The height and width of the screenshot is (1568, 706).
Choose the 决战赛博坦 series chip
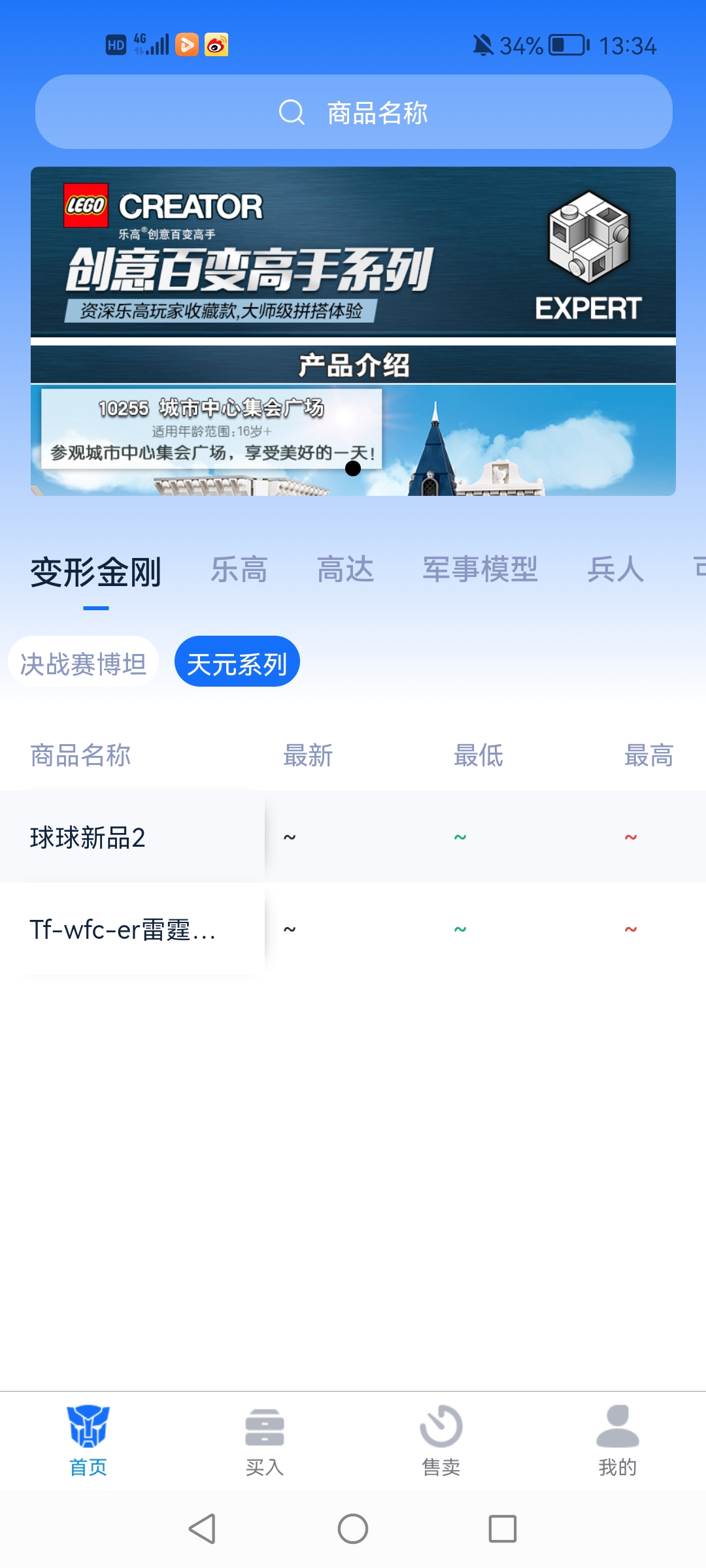pos(83,662)
